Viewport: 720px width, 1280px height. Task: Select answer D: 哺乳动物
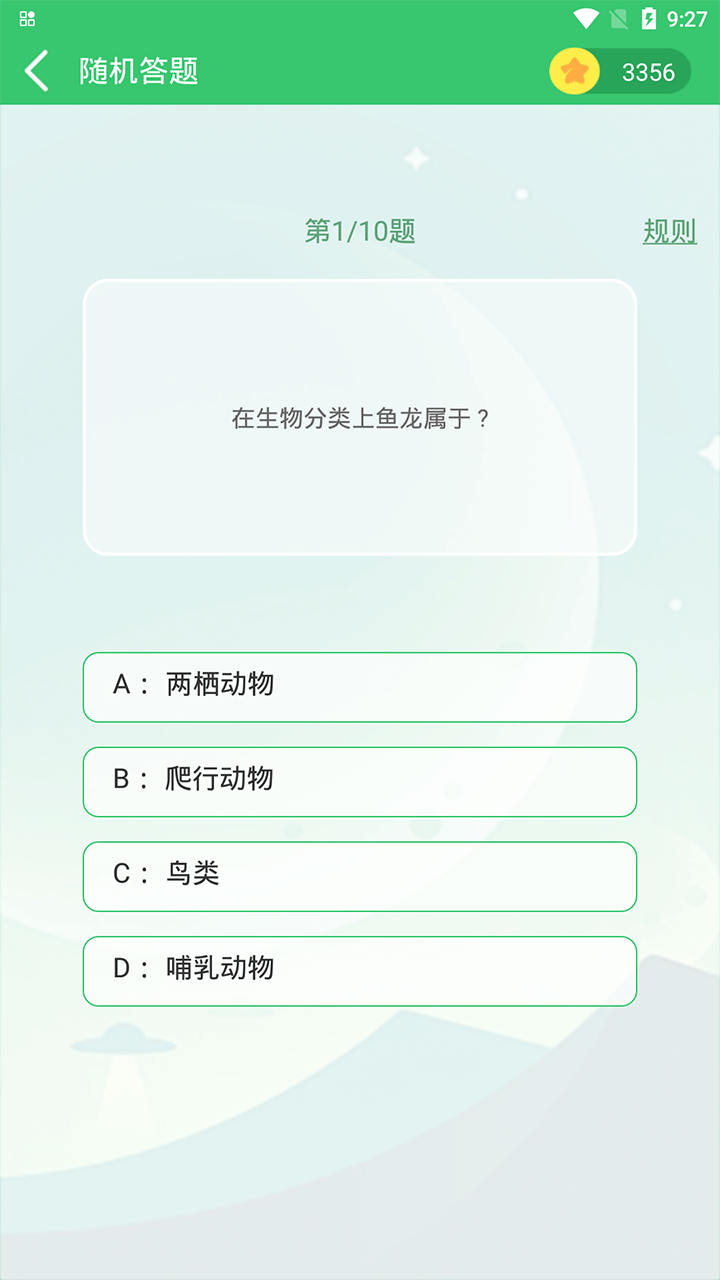pyautogui.click(x=360, y=970)
